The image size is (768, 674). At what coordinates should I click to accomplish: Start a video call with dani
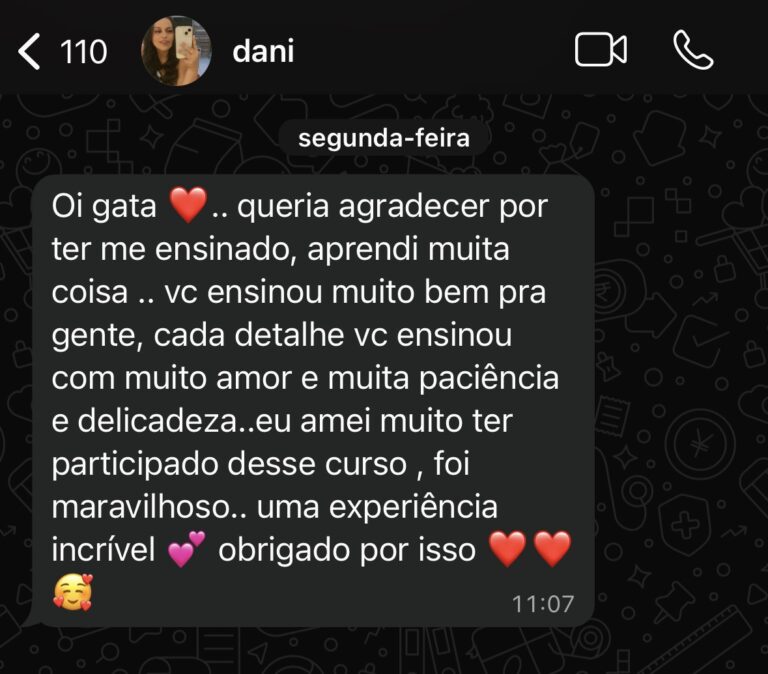click(601, 50)
